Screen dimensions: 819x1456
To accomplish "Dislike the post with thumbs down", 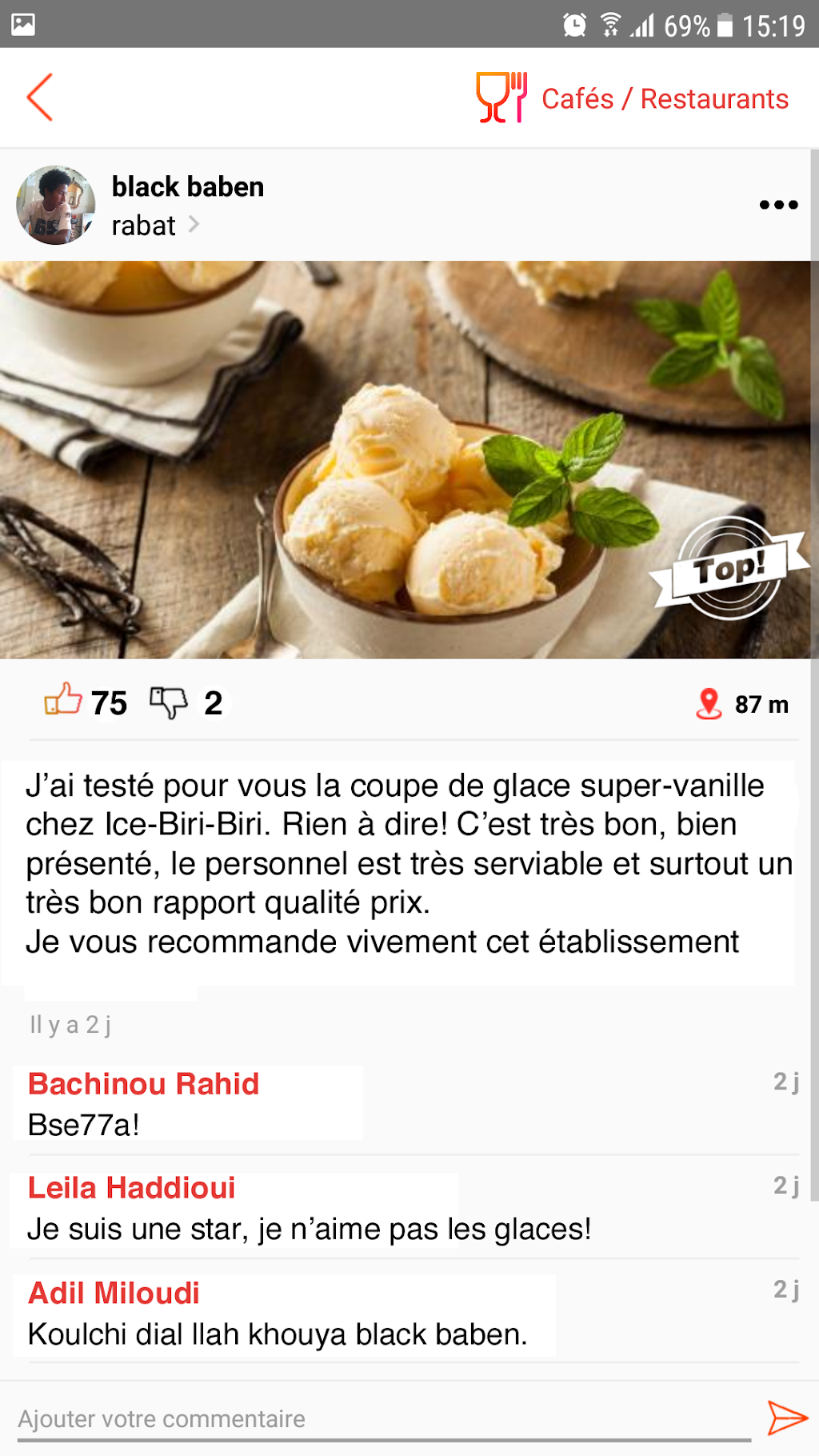I will point(168,702).
